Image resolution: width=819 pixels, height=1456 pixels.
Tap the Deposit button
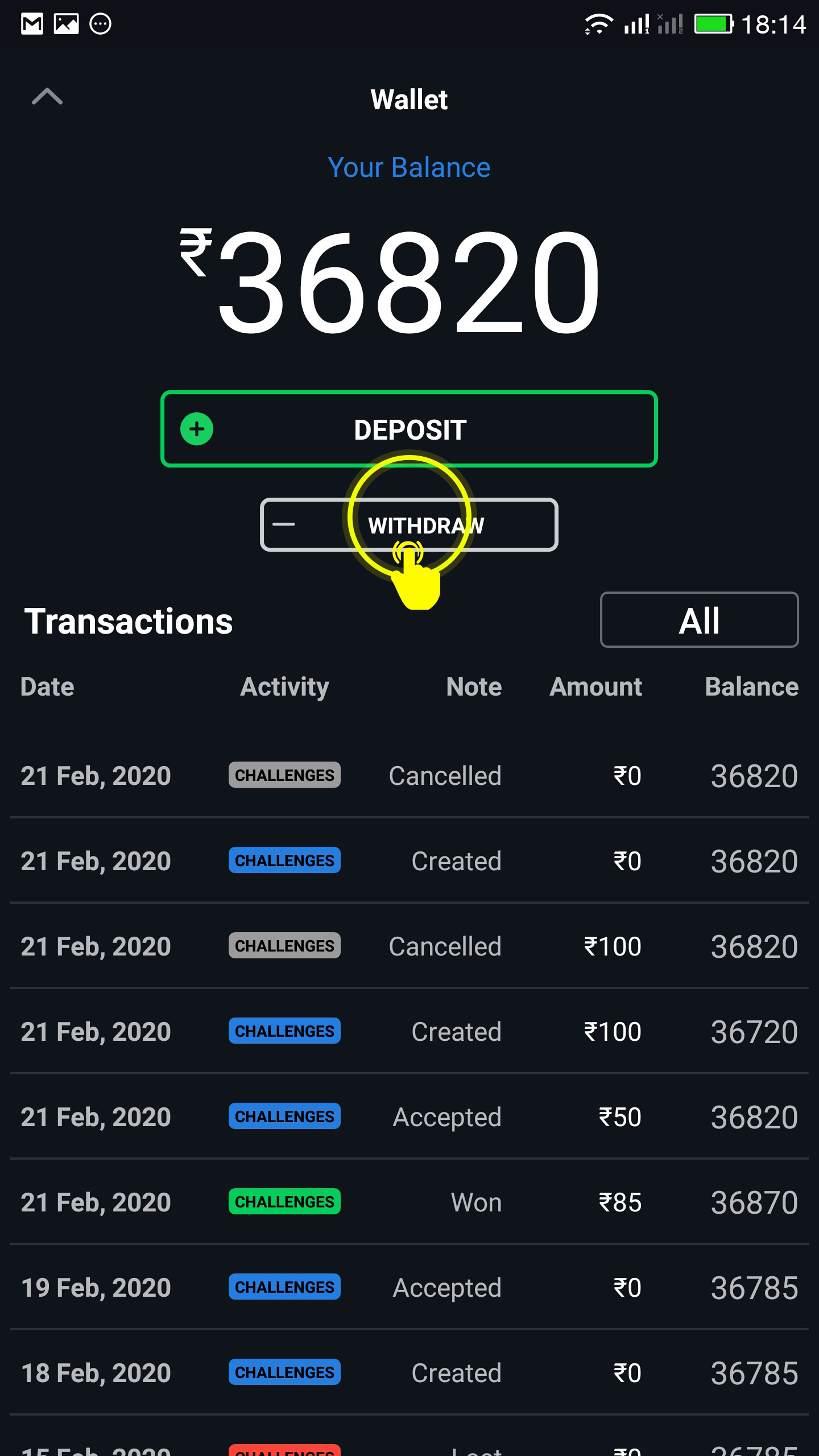point(409,429)
